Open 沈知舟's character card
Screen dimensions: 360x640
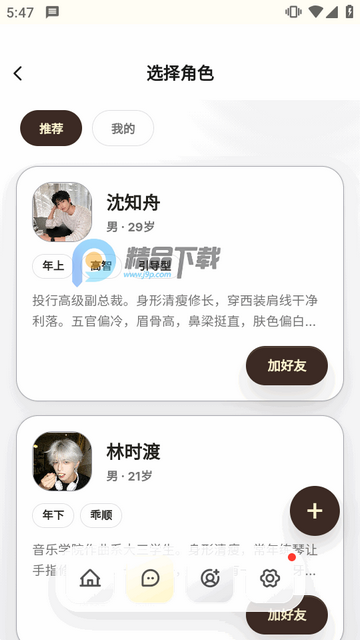click(x=180, y=284)
